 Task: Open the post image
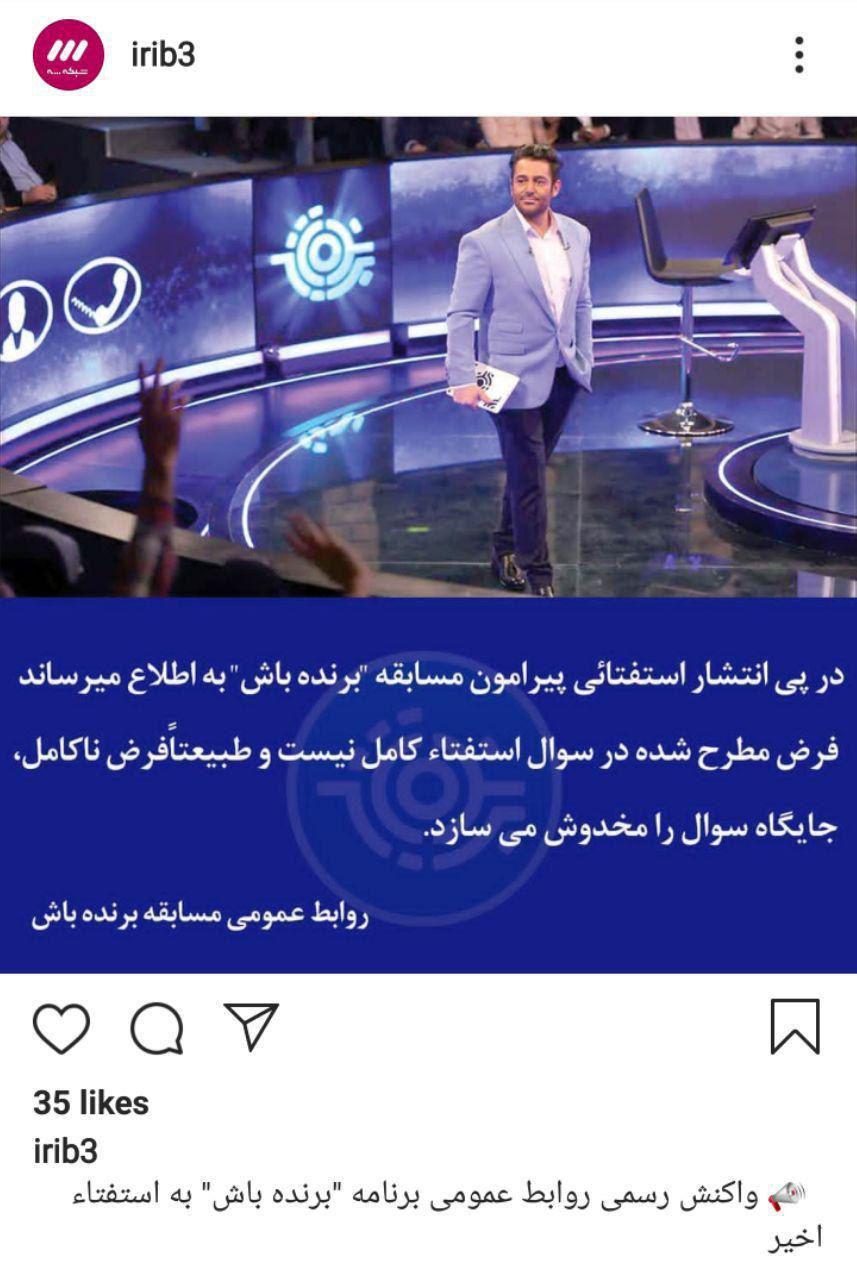tap(428, 545)
